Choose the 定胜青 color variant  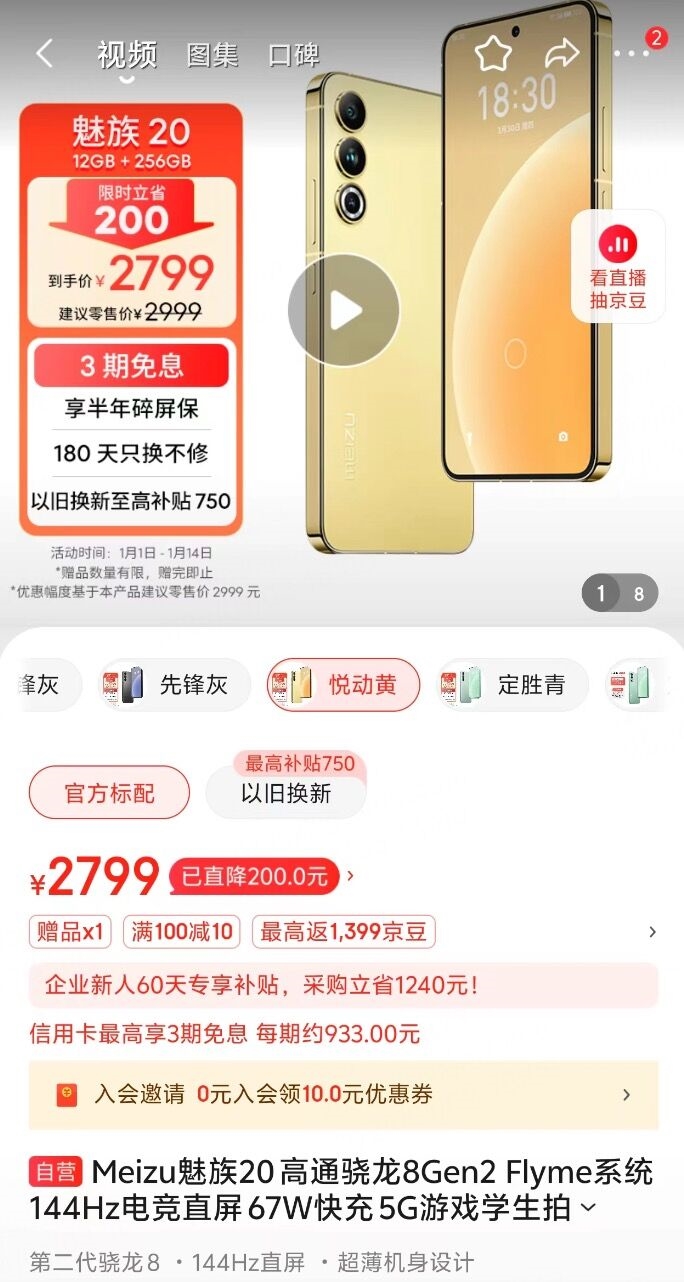click(513, 685)
